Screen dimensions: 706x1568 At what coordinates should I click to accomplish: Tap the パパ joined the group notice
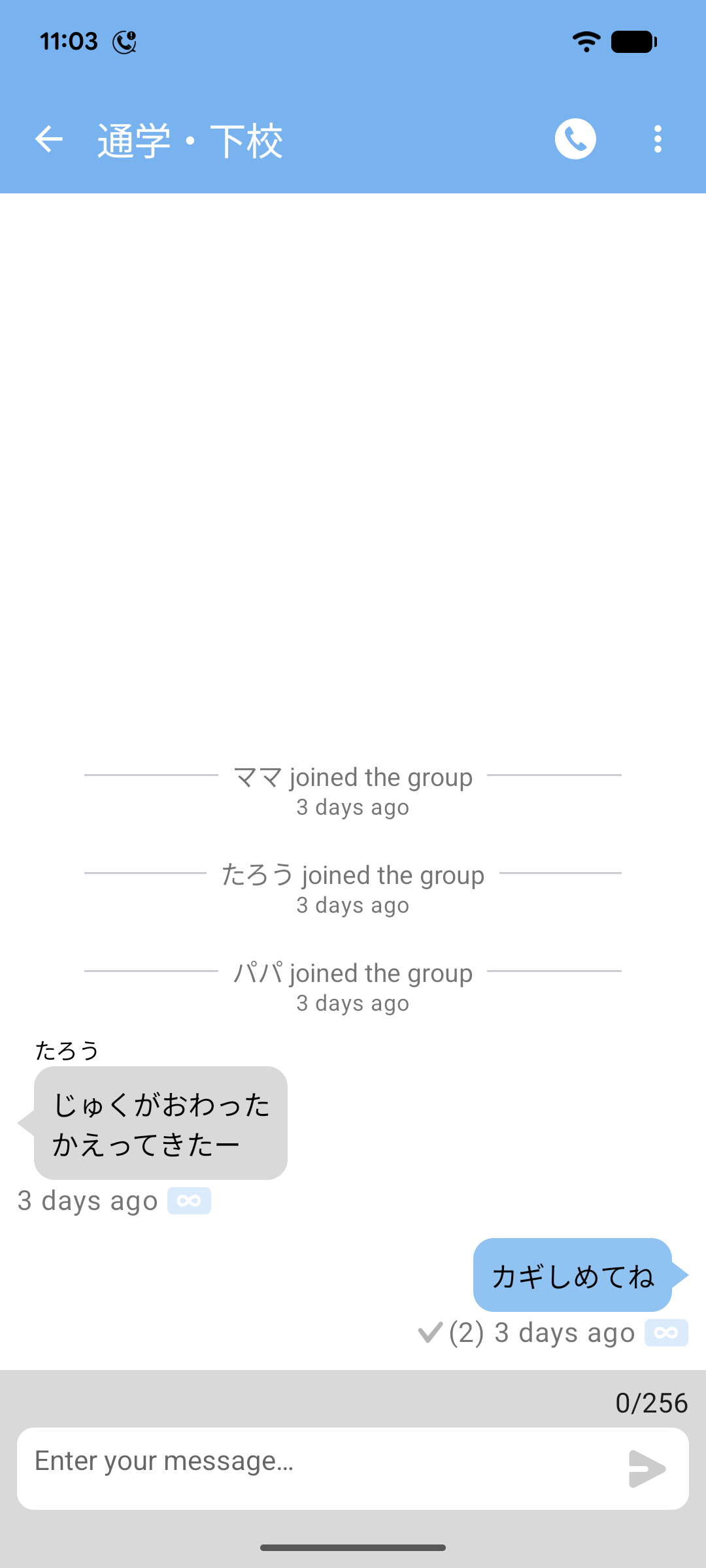tap(353, 972)
